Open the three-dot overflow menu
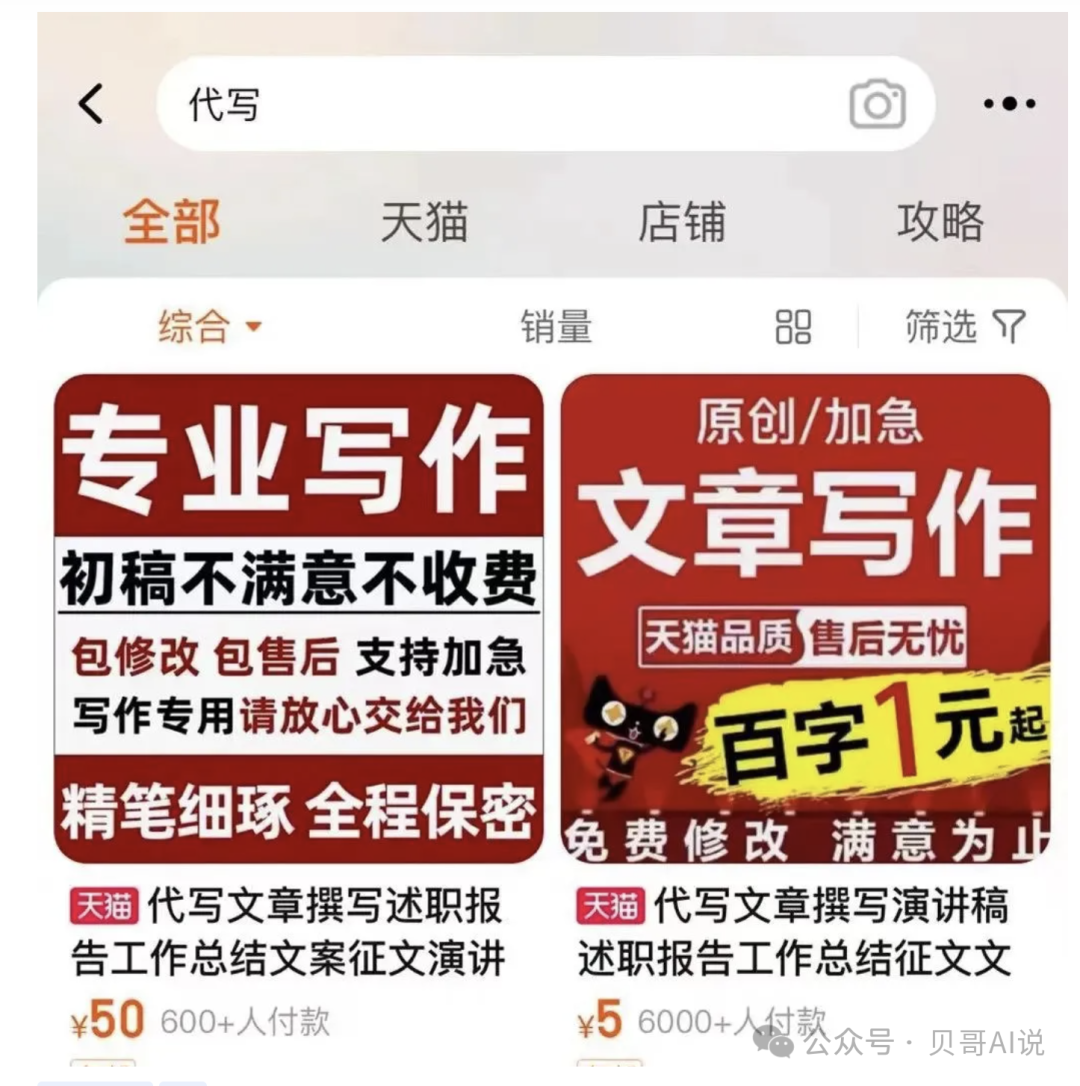Image resolution: width=1080 pixels, height=1086 pixels. pyautogui.click(x=1009, y=104)
